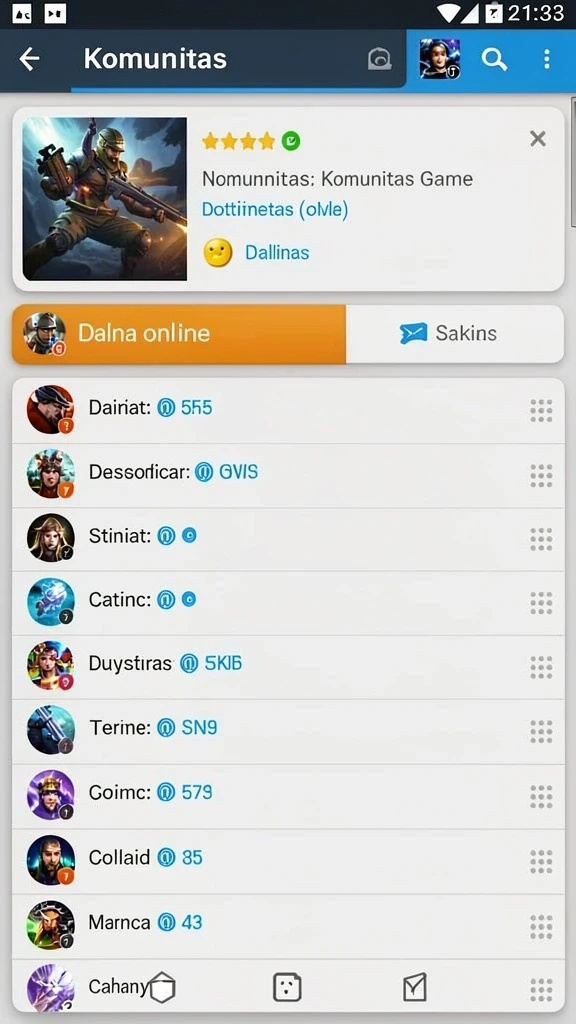Switch to the Dalna online tab
The height and width of the screenshot is (1024, 576).
click(x=179, y=334)
